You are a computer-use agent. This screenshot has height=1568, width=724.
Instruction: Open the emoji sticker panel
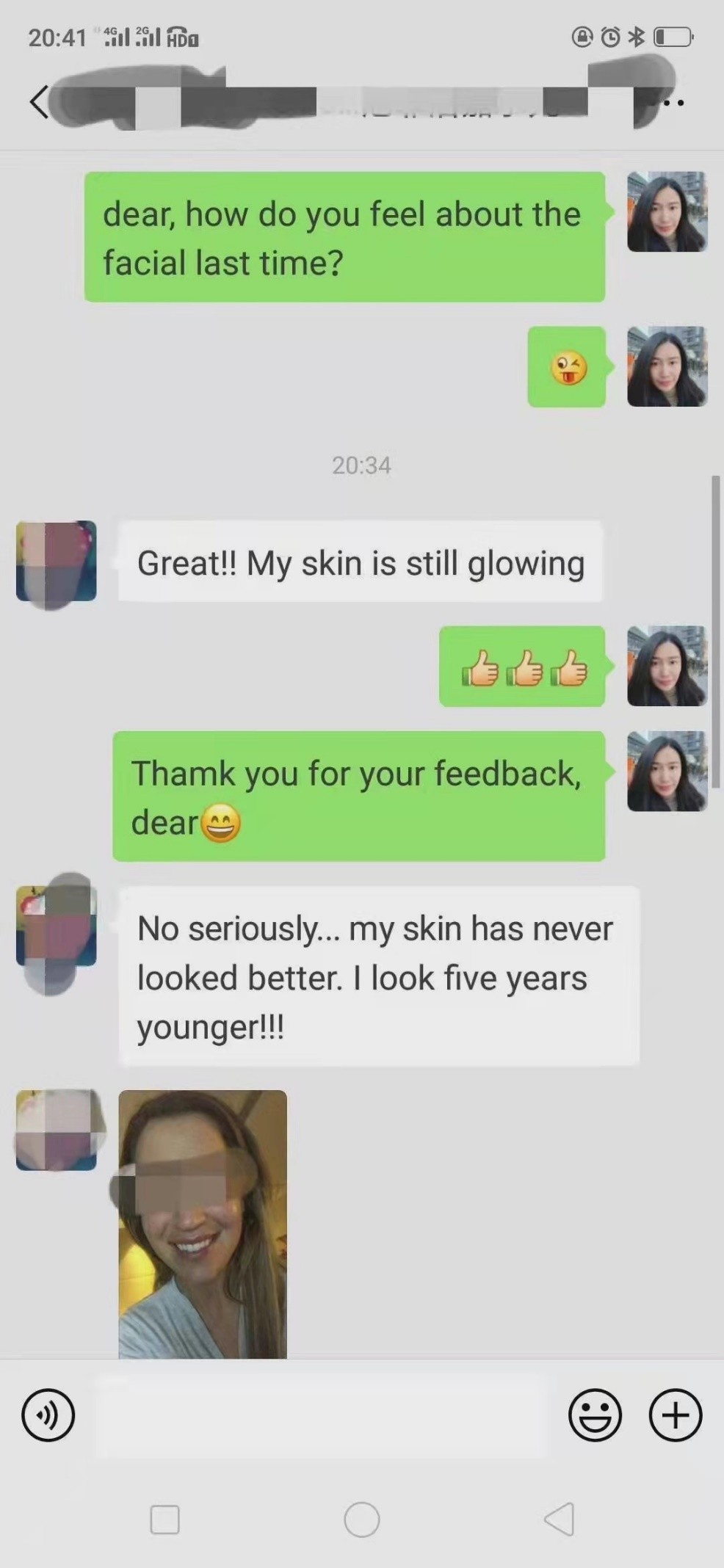595,1415
